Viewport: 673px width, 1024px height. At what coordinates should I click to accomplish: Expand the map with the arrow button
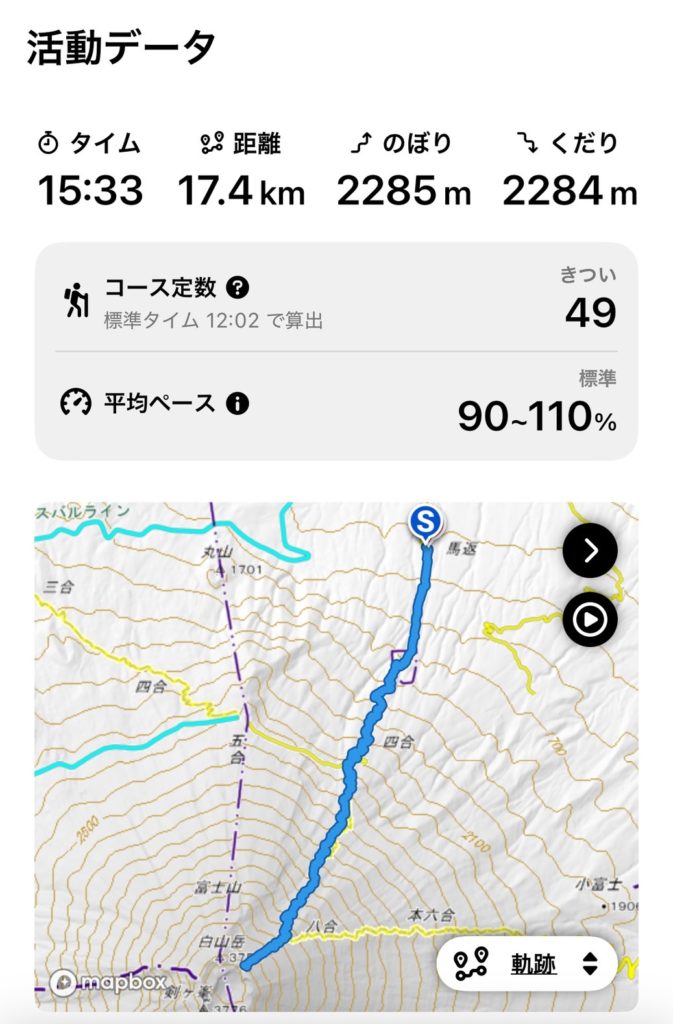point(590,550)
